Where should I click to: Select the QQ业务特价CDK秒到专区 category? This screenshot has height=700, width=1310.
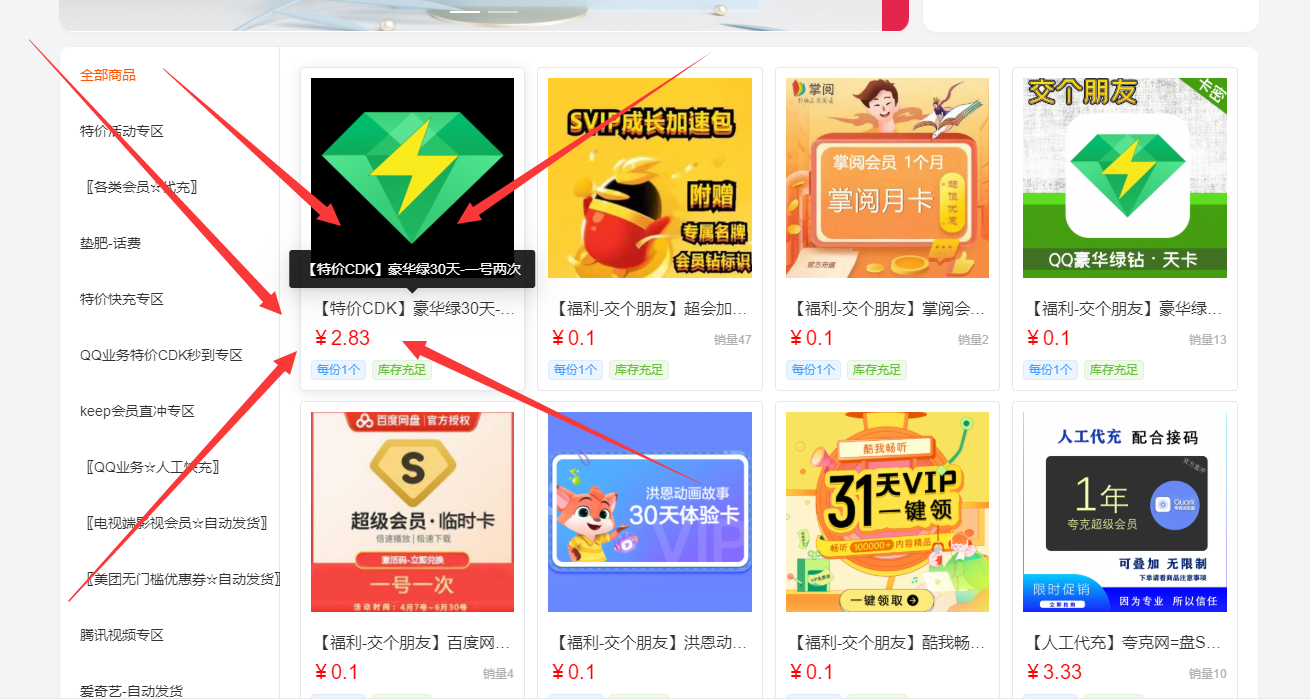[161, 355]
